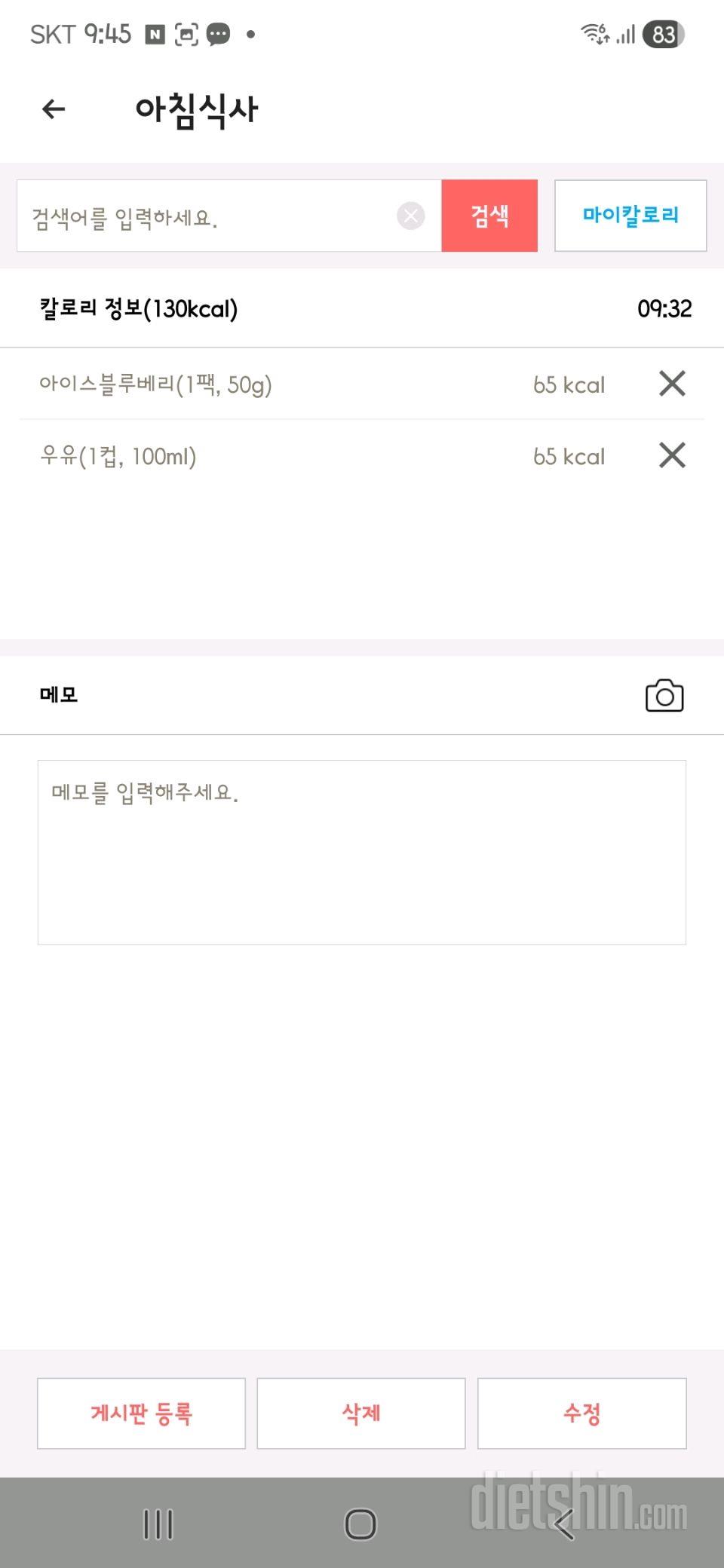Delete 아이스블루베리 with its X icon
The height and width of the screenshot is (1568, 724).
coord(672,384)
